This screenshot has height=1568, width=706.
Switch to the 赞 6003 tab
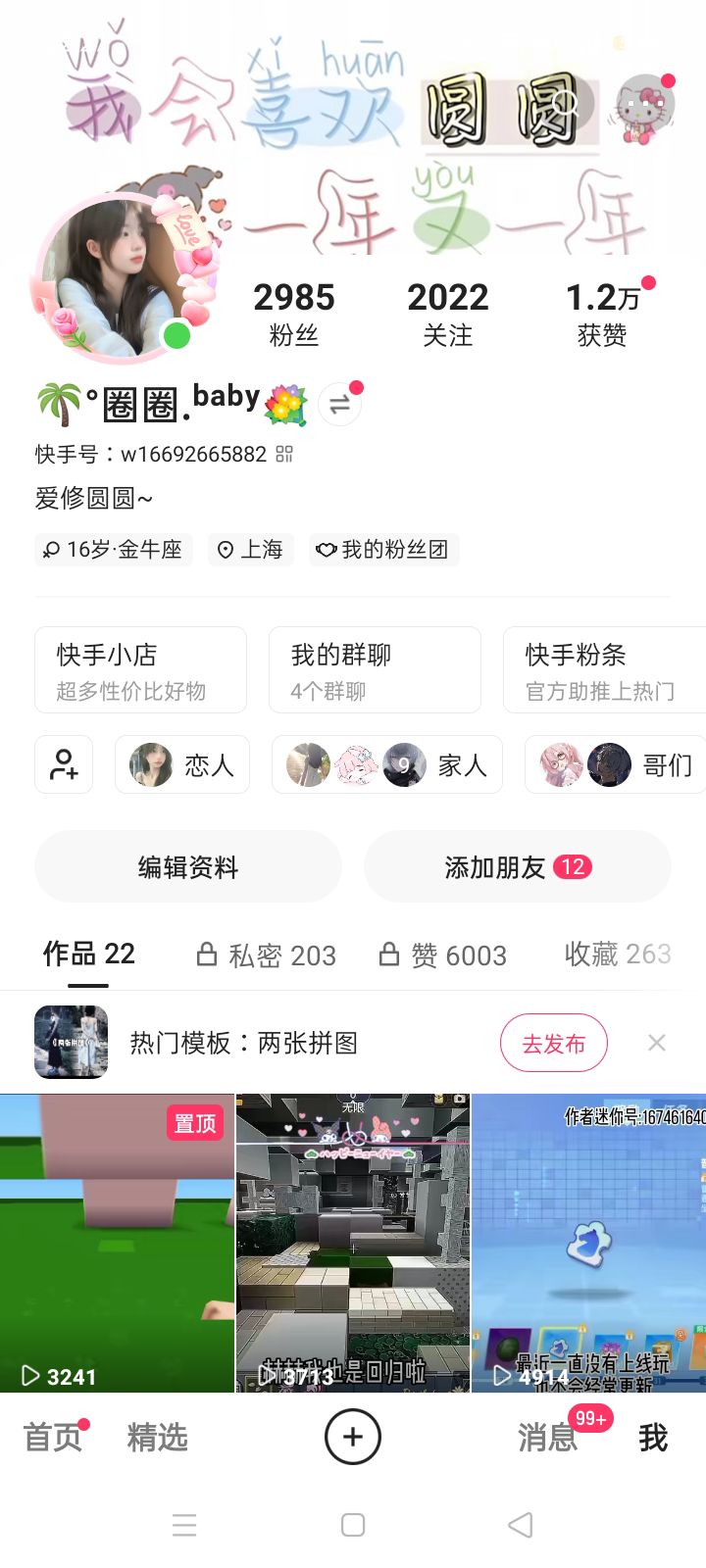click(x=443, y=955)
